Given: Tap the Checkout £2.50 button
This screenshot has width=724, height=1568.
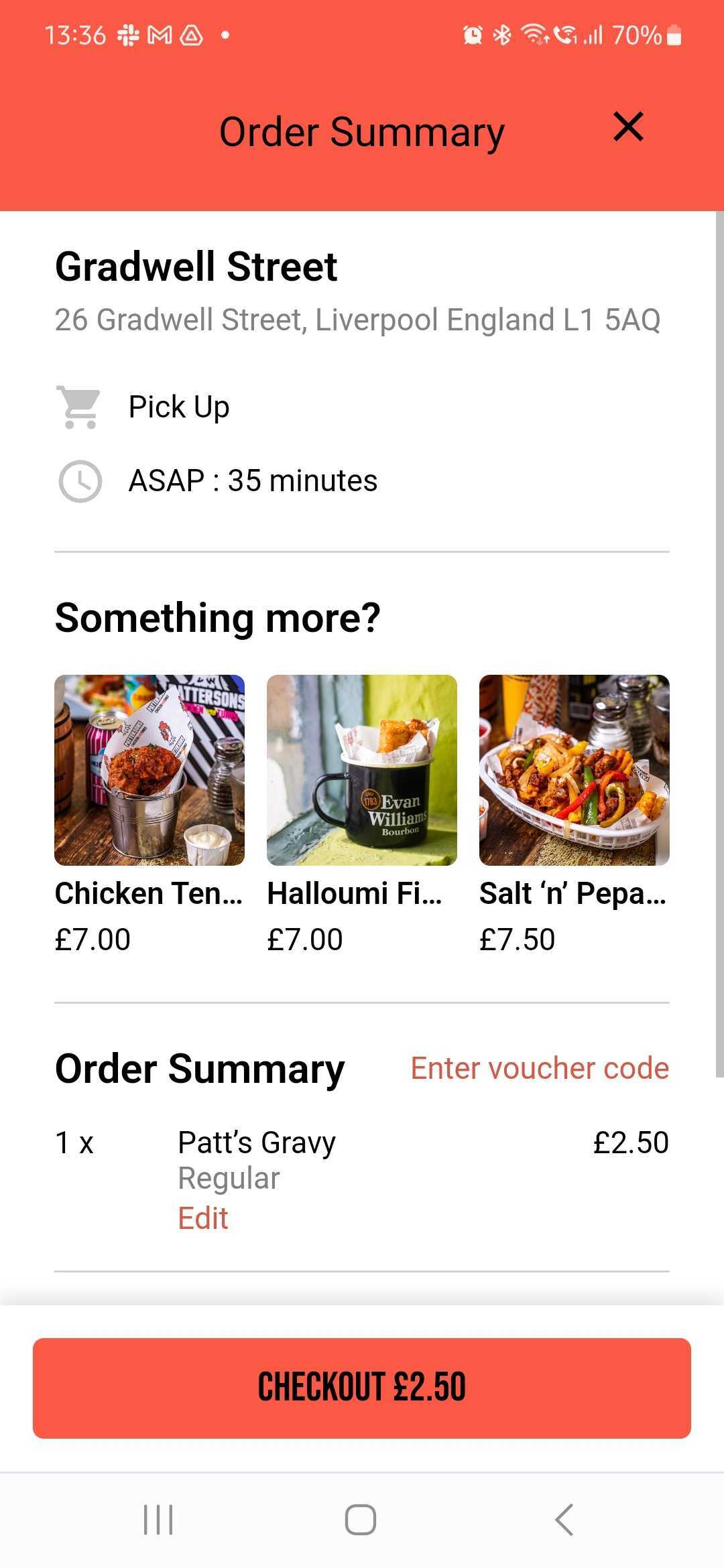Looking at the screenshot, I should pyautogui.click(x=362, y=1385).
